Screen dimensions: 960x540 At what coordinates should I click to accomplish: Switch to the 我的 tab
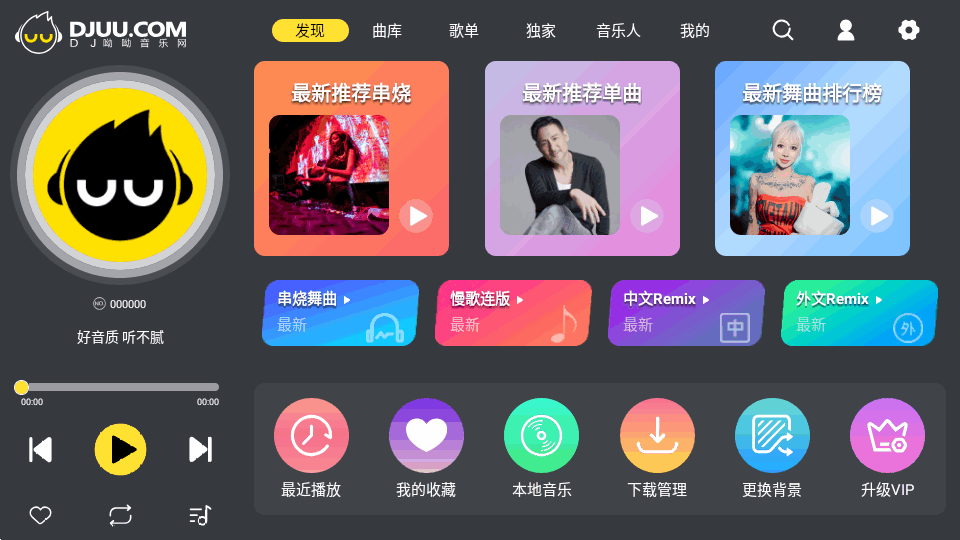point(695,31)
